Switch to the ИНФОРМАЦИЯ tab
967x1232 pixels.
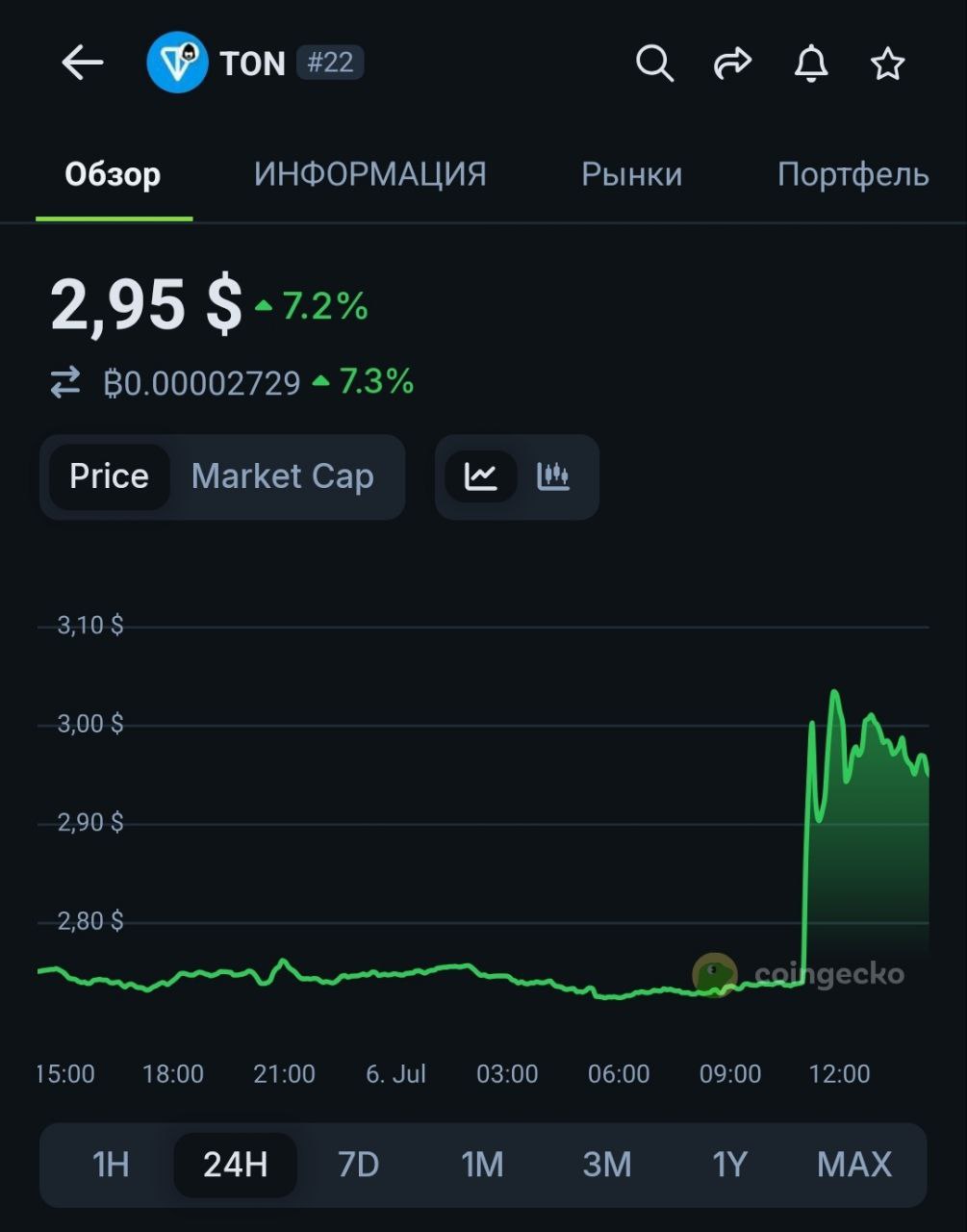[369, 174]
